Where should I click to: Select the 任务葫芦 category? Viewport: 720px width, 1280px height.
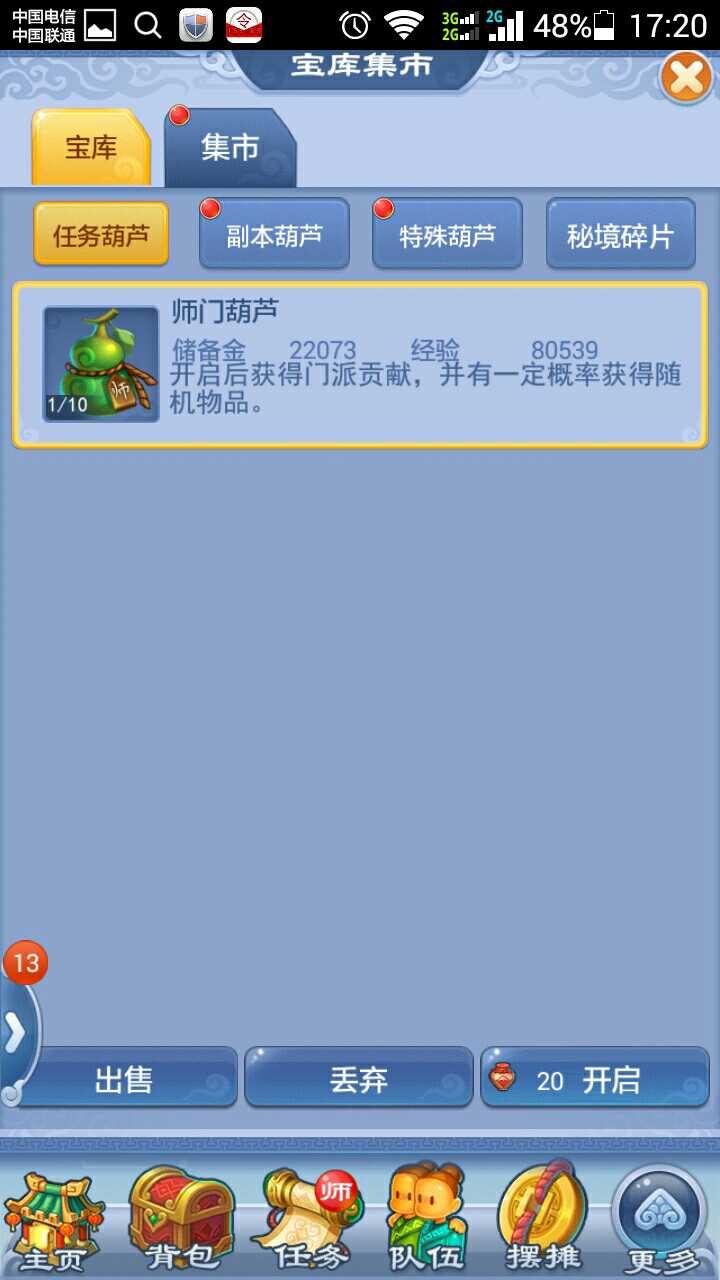tap(101, 235)
